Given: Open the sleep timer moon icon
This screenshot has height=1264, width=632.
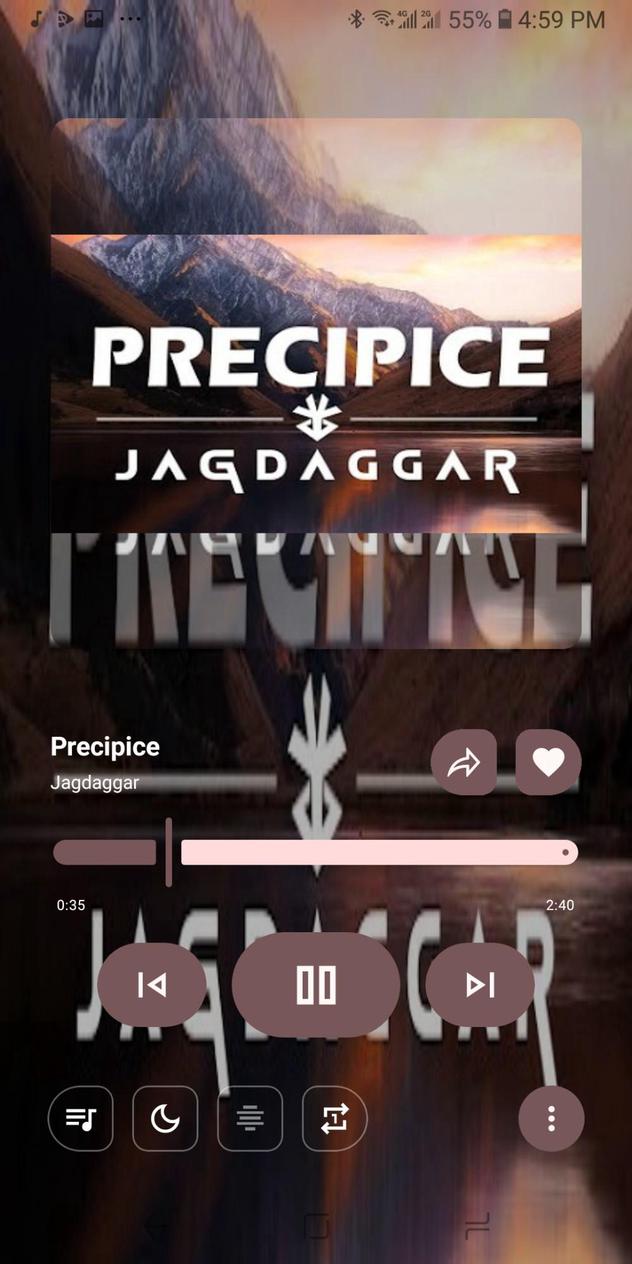Looking at the screenshot, I should 165,1118.
